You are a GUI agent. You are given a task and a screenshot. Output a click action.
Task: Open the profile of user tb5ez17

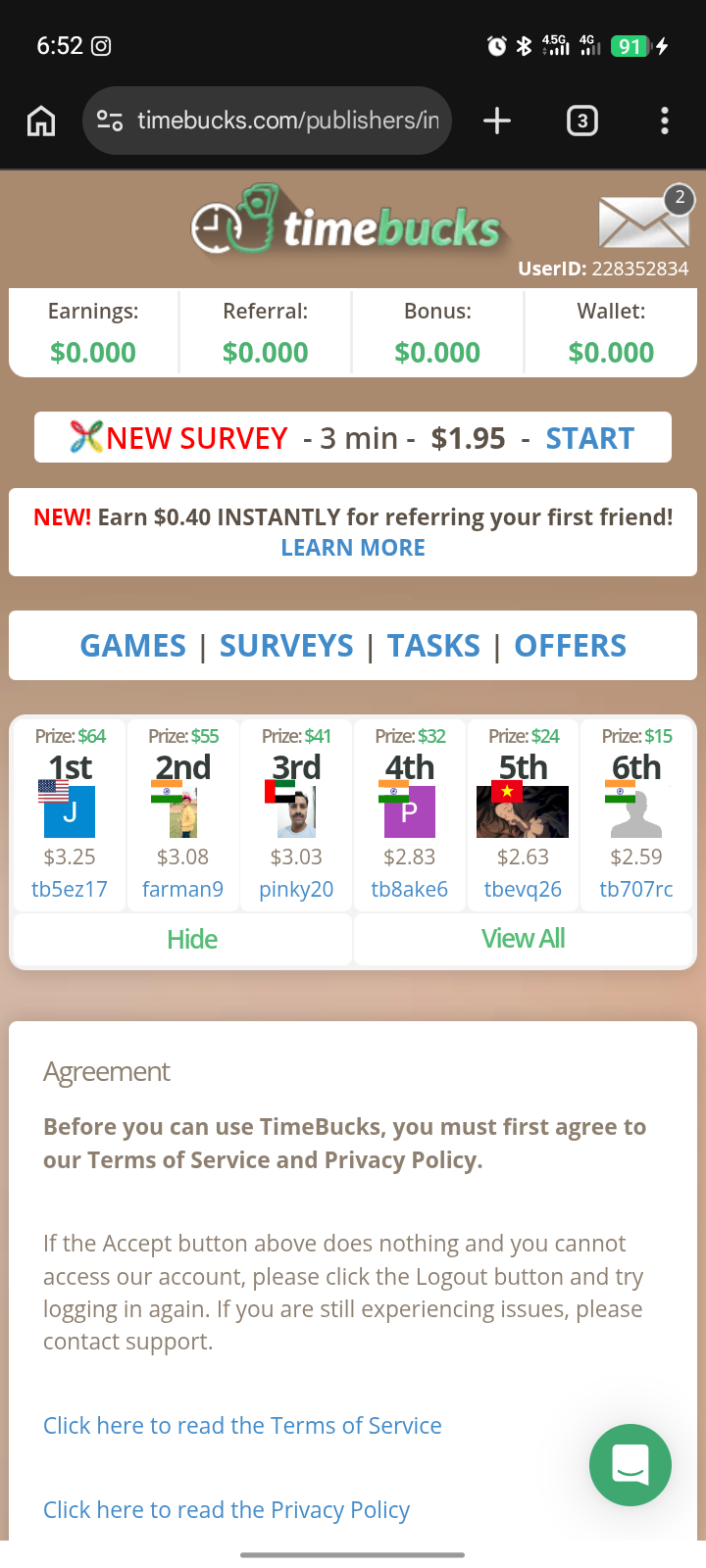pyautogui.click(x=70, y=889)
